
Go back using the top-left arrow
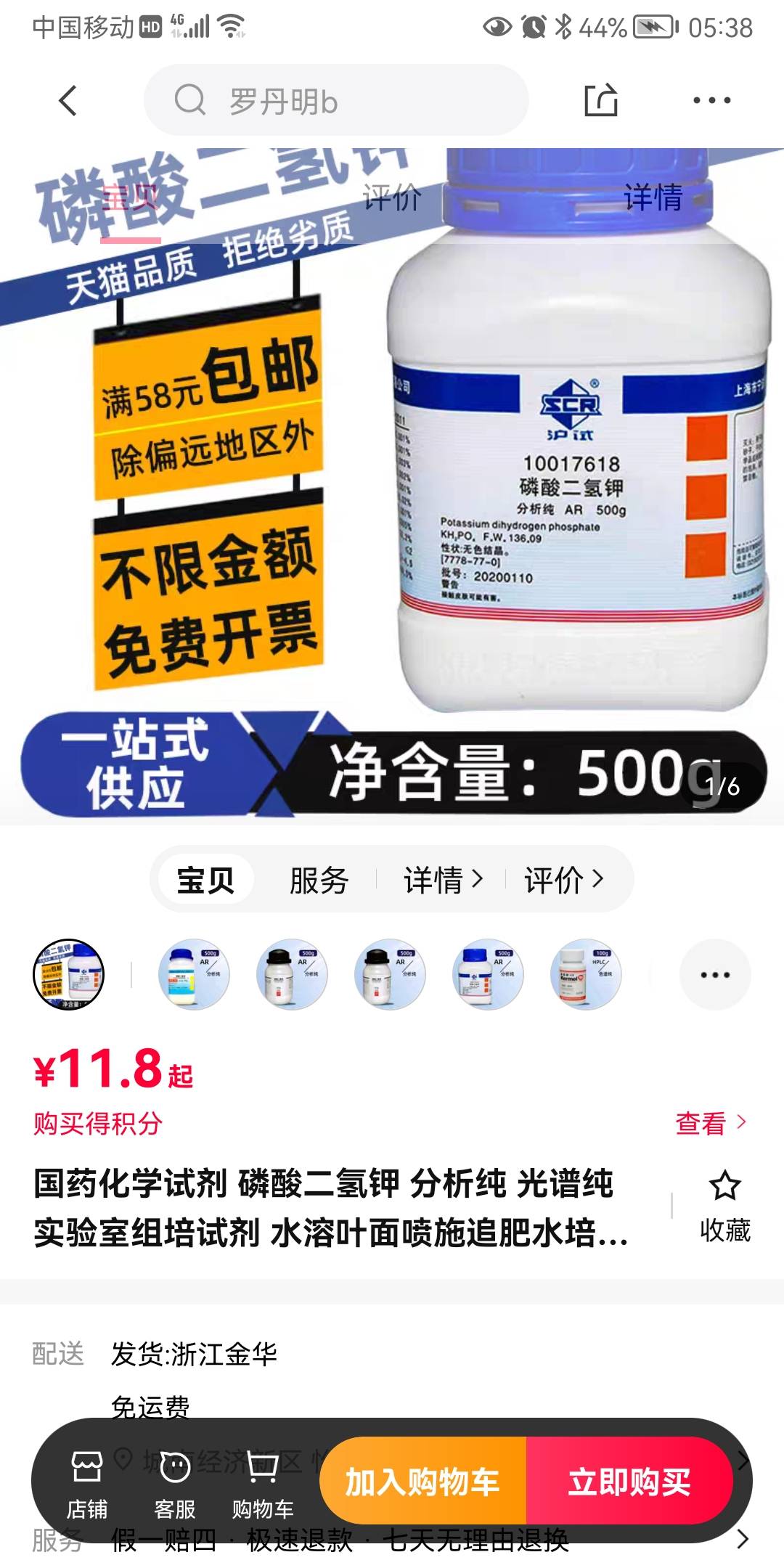[68, 100]
